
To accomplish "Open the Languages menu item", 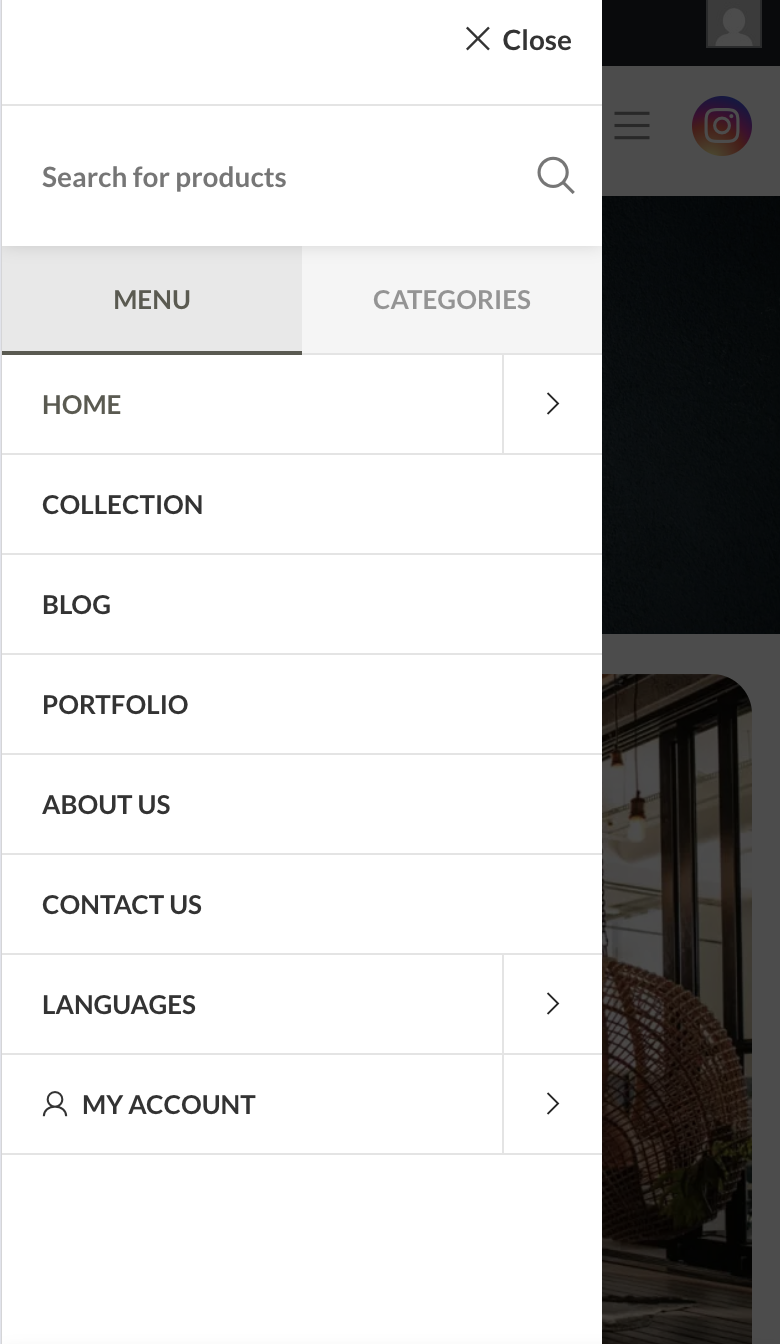I will click(119, 1004).
